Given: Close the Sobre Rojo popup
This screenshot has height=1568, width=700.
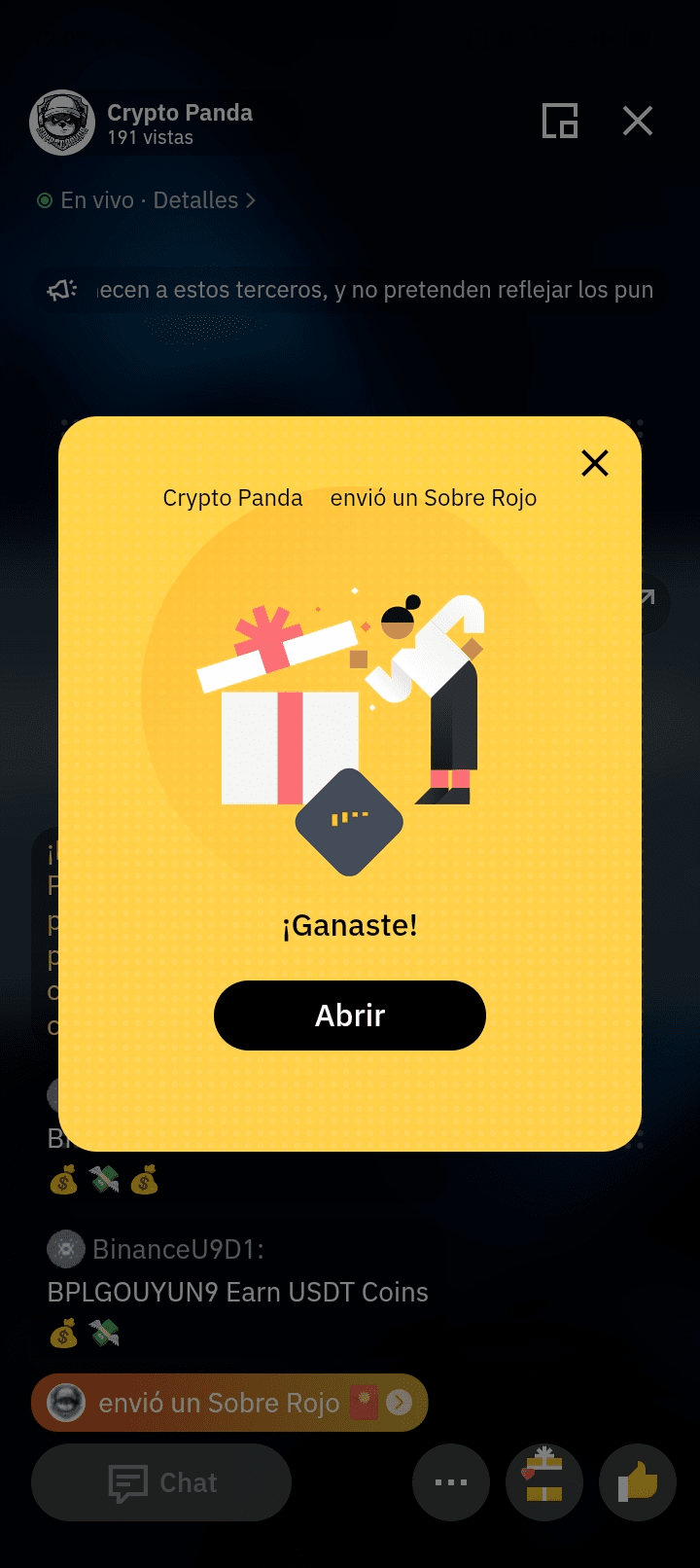Looking at the screenshot, I should 595,463.
